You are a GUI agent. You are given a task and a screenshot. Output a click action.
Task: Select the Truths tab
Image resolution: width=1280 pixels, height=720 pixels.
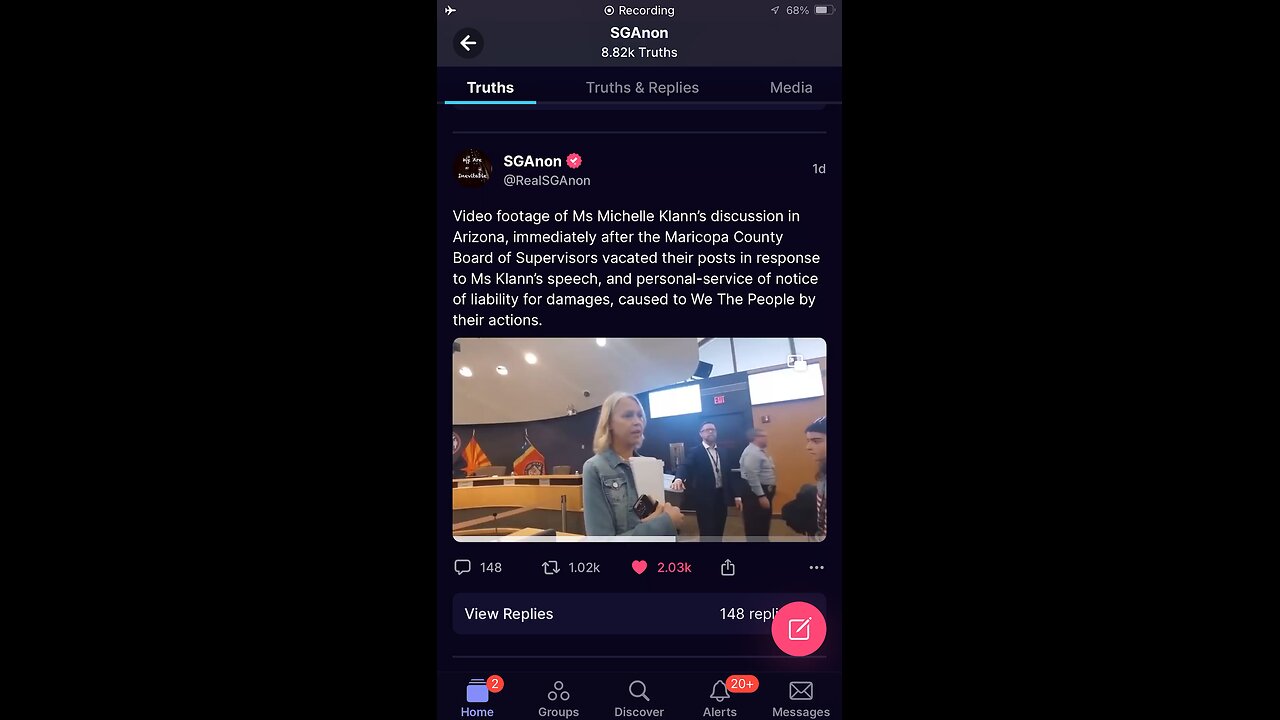coord(490,88)
